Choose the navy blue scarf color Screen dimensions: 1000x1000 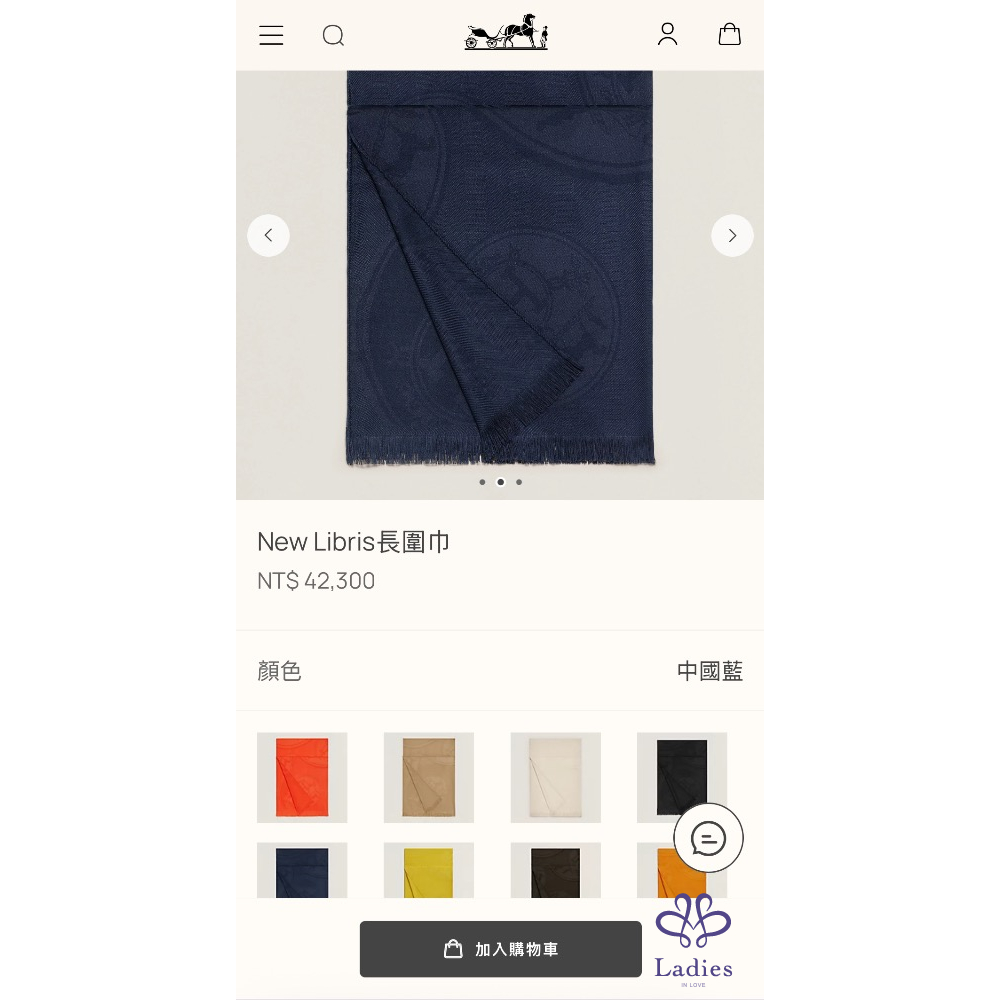click(x=302, y=871)
